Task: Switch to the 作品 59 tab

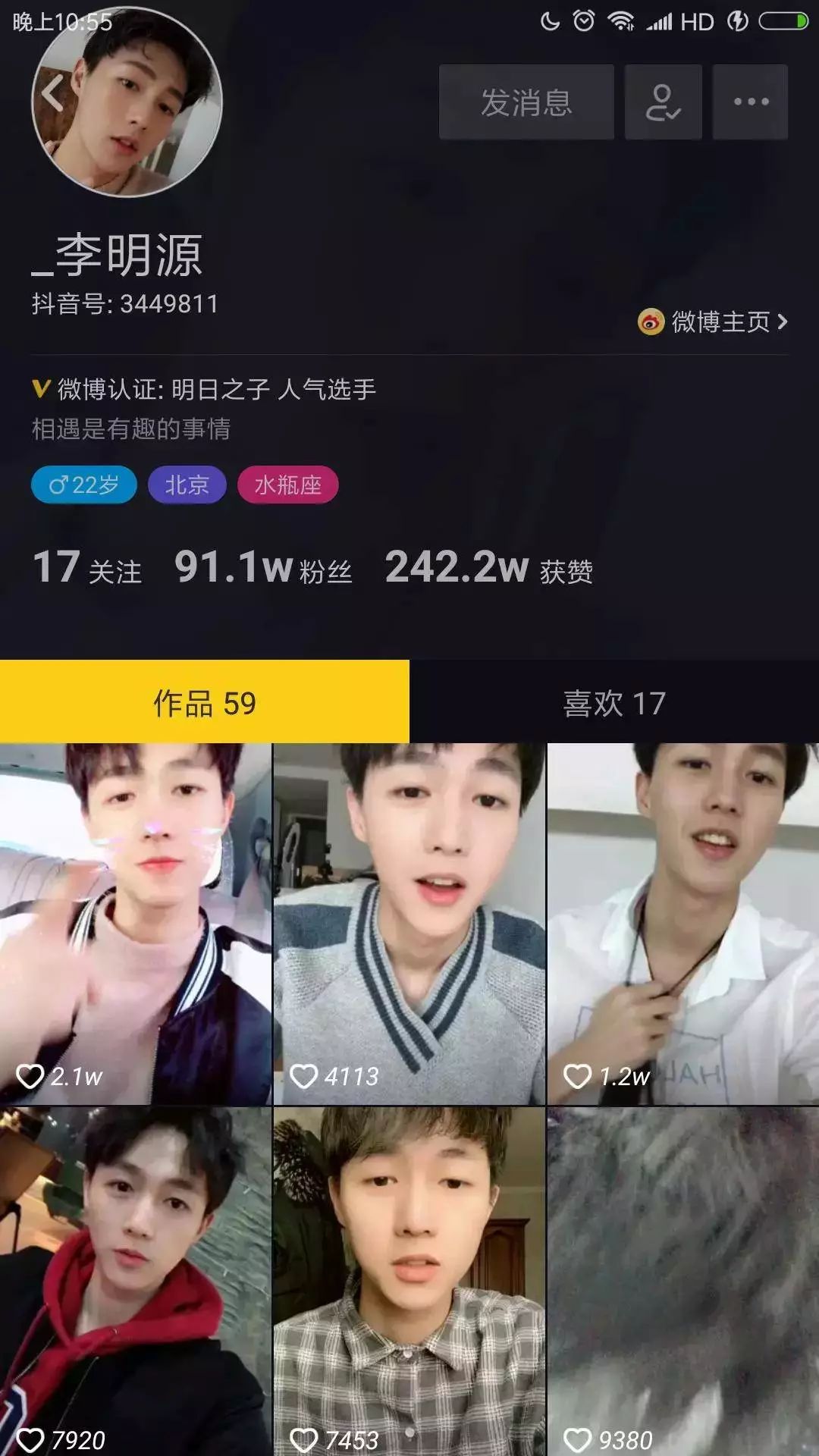Action: point(205,702)
